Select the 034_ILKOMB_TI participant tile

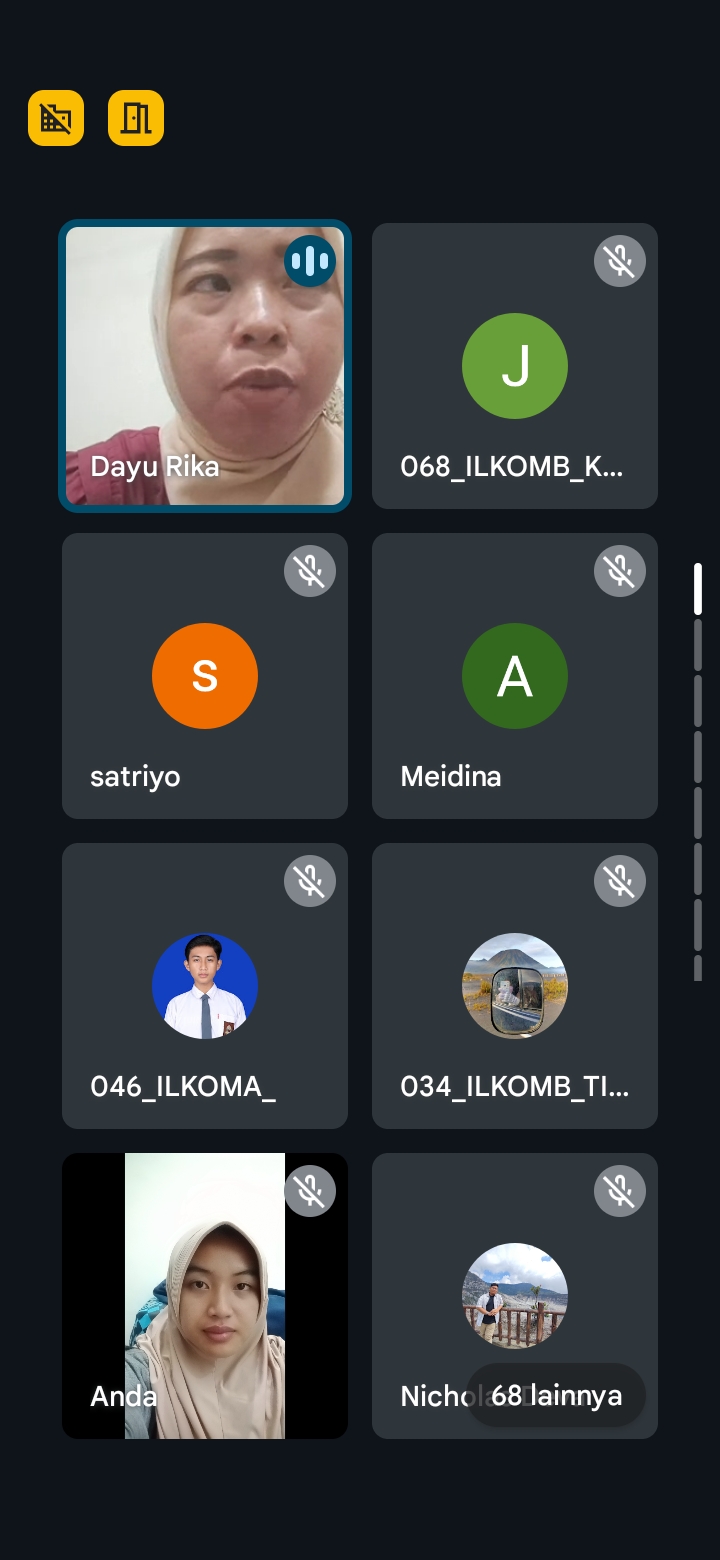coord(514,986)
